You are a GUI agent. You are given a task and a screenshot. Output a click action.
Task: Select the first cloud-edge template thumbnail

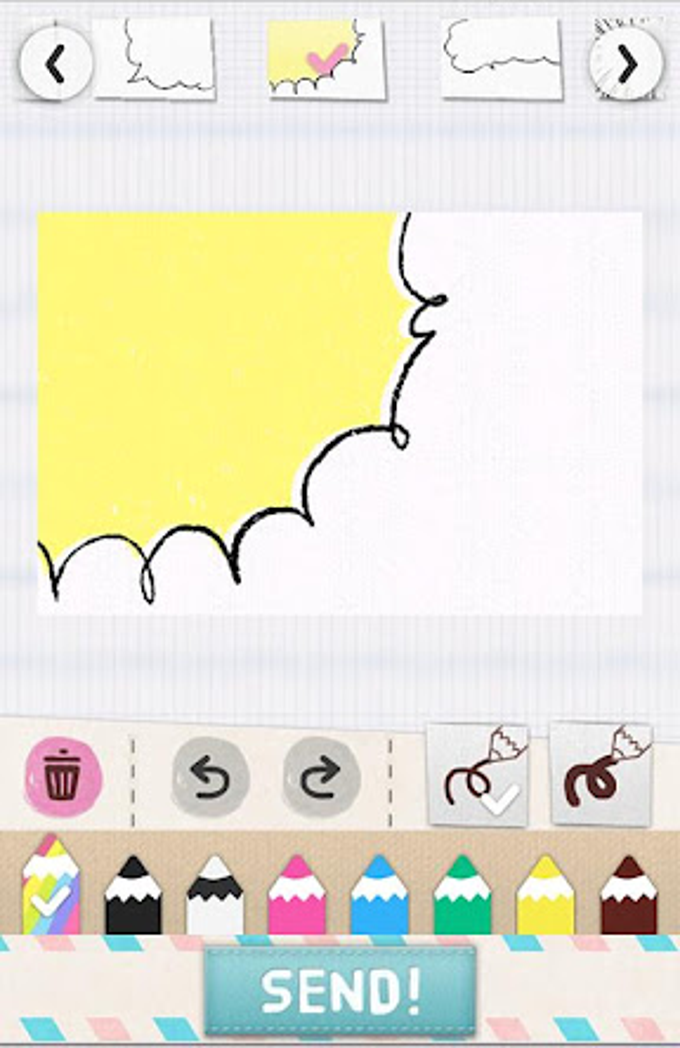[x=155, y=57]
